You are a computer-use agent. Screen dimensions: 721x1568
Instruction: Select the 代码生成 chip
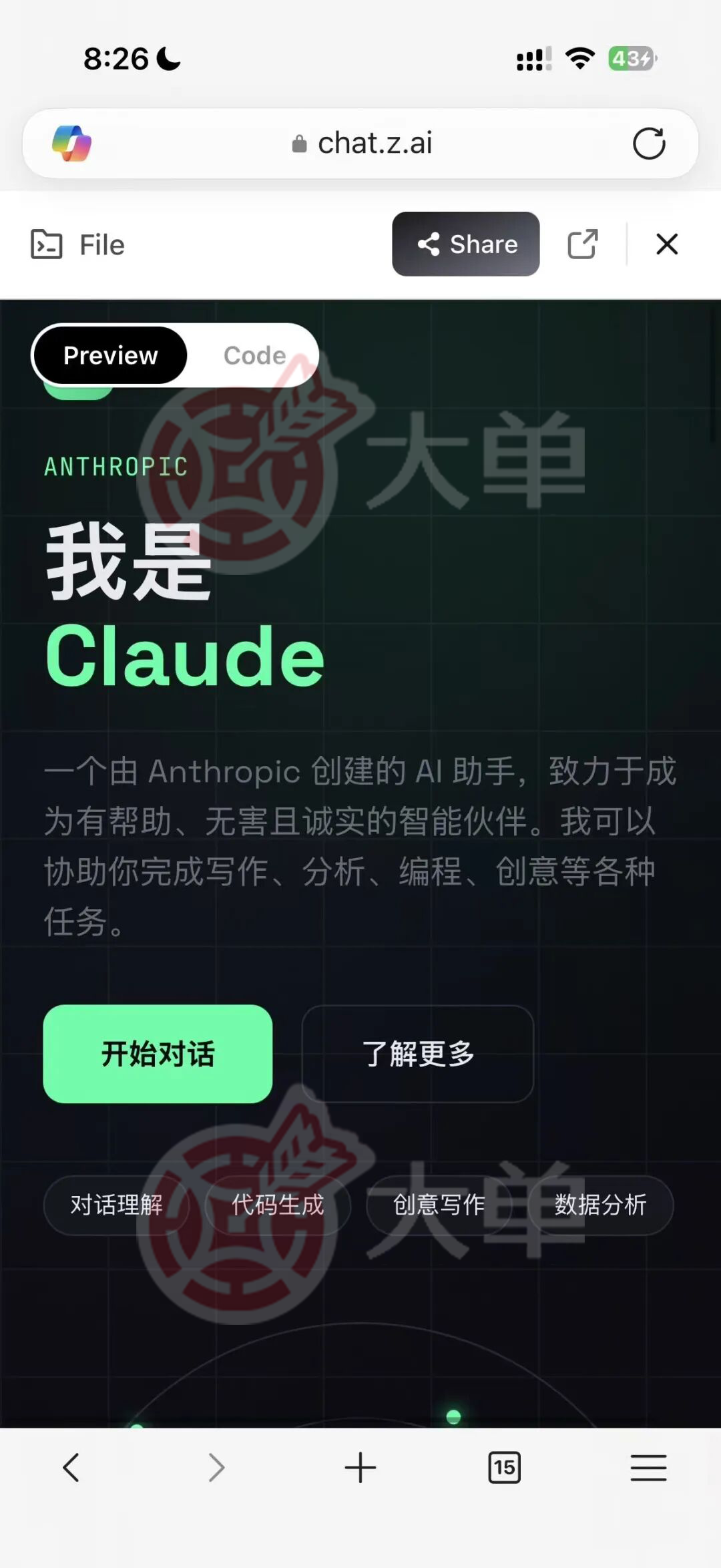[278, 1205]
